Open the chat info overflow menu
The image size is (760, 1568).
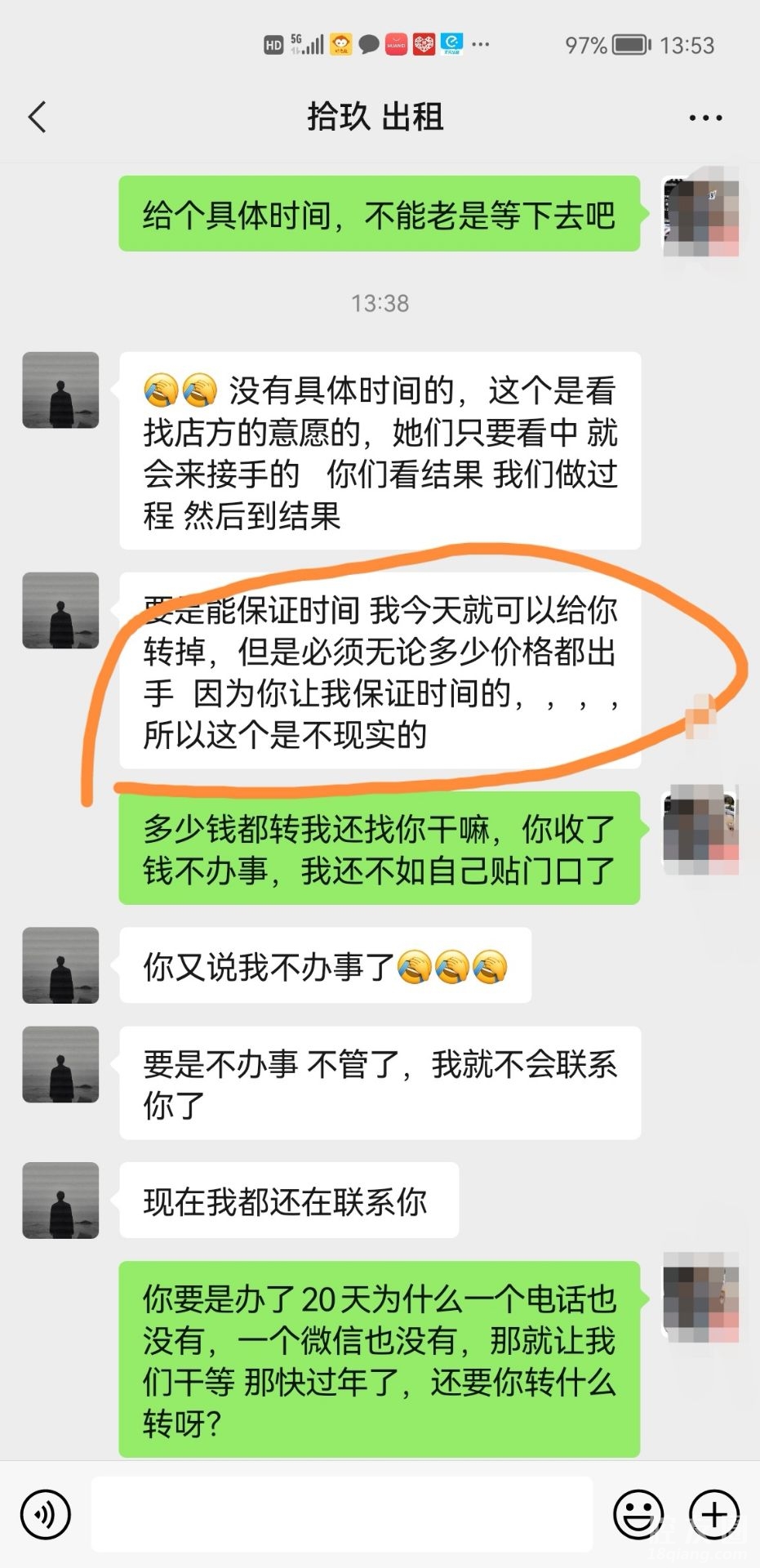coord(705,118)
